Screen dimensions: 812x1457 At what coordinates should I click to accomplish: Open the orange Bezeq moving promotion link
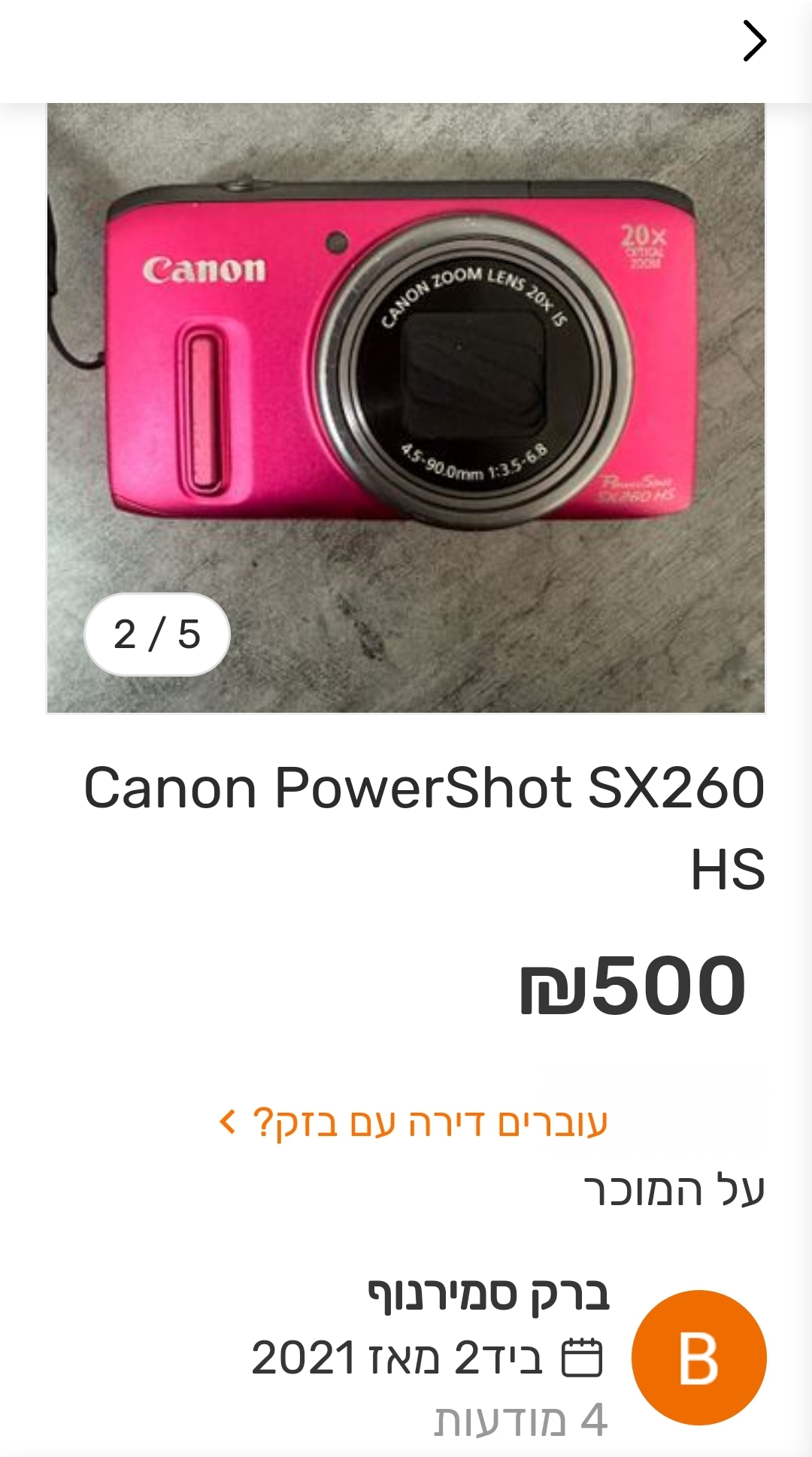pyautogui.click(x=414, y=1122)
